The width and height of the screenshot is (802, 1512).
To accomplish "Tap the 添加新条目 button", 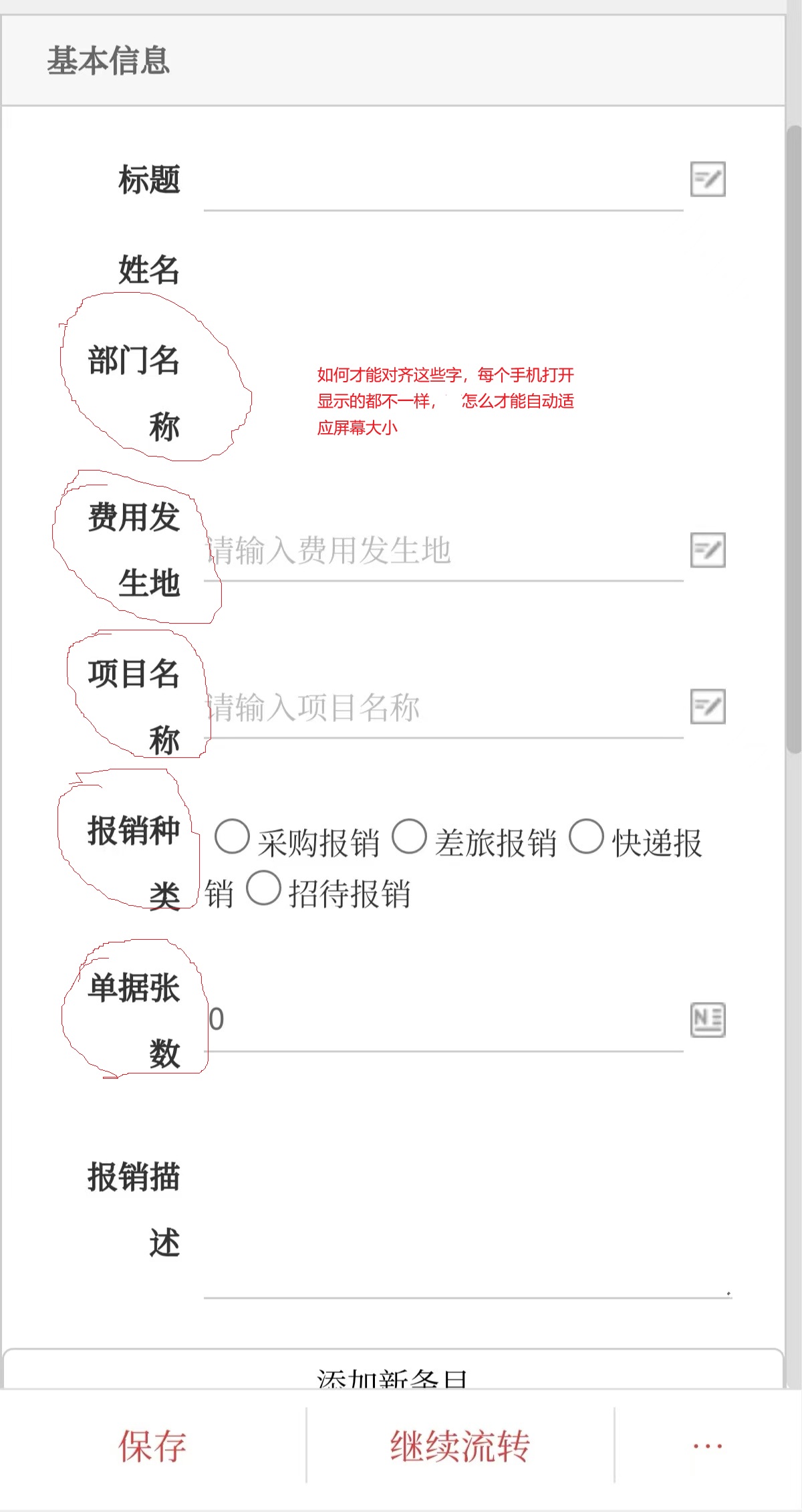I will pyautogui.click(x=393, y=1374).
